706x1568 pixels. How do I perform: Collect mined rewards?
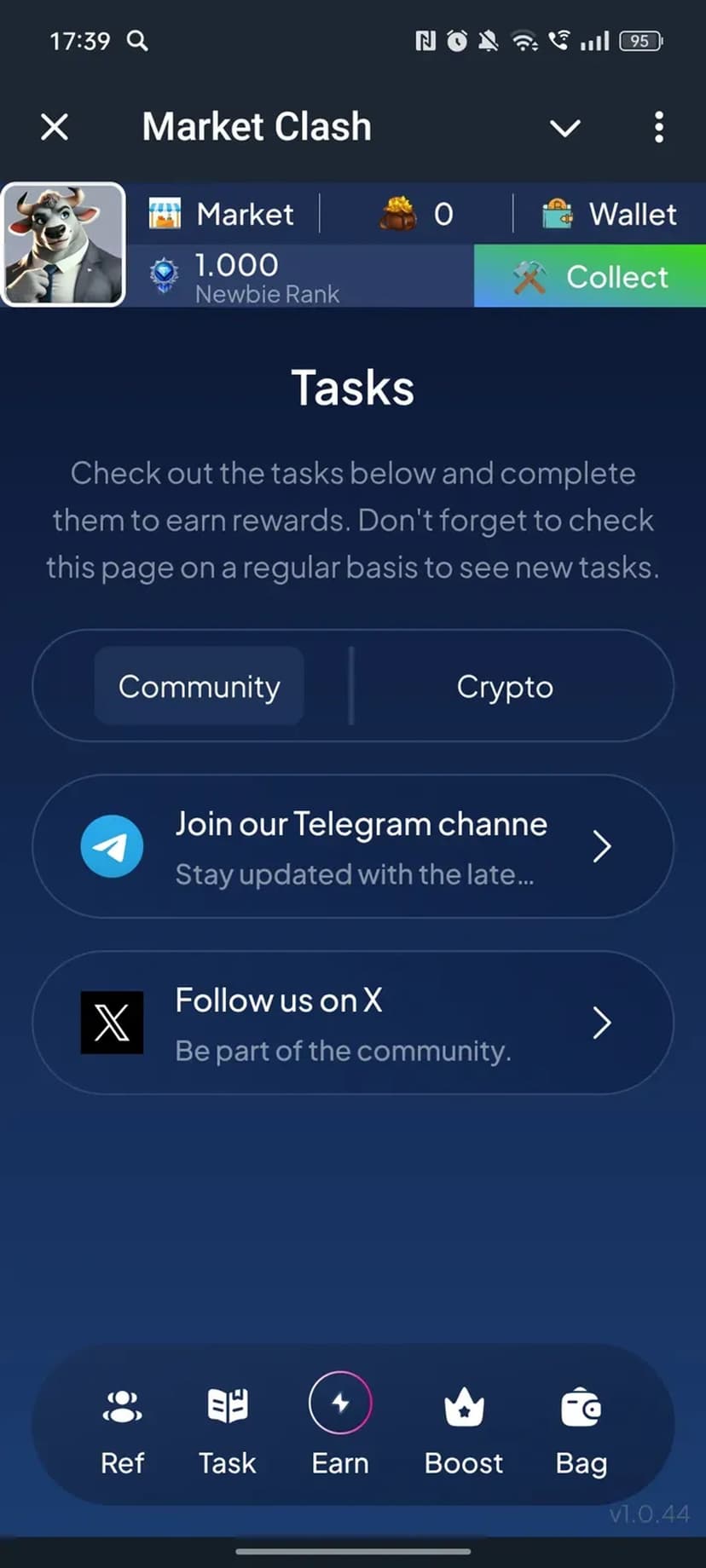[x=590, y=276]
